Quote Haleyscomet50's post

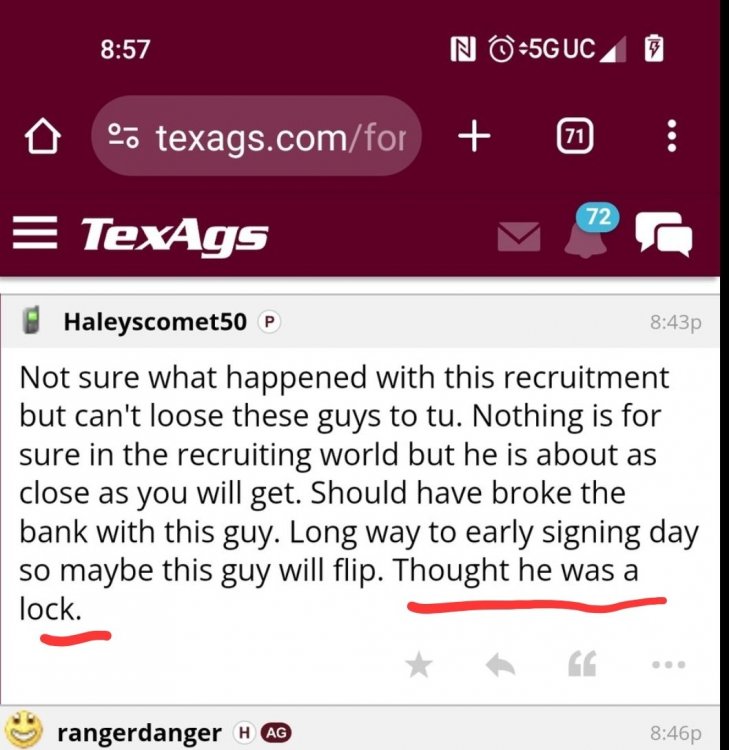pos(581,663)
